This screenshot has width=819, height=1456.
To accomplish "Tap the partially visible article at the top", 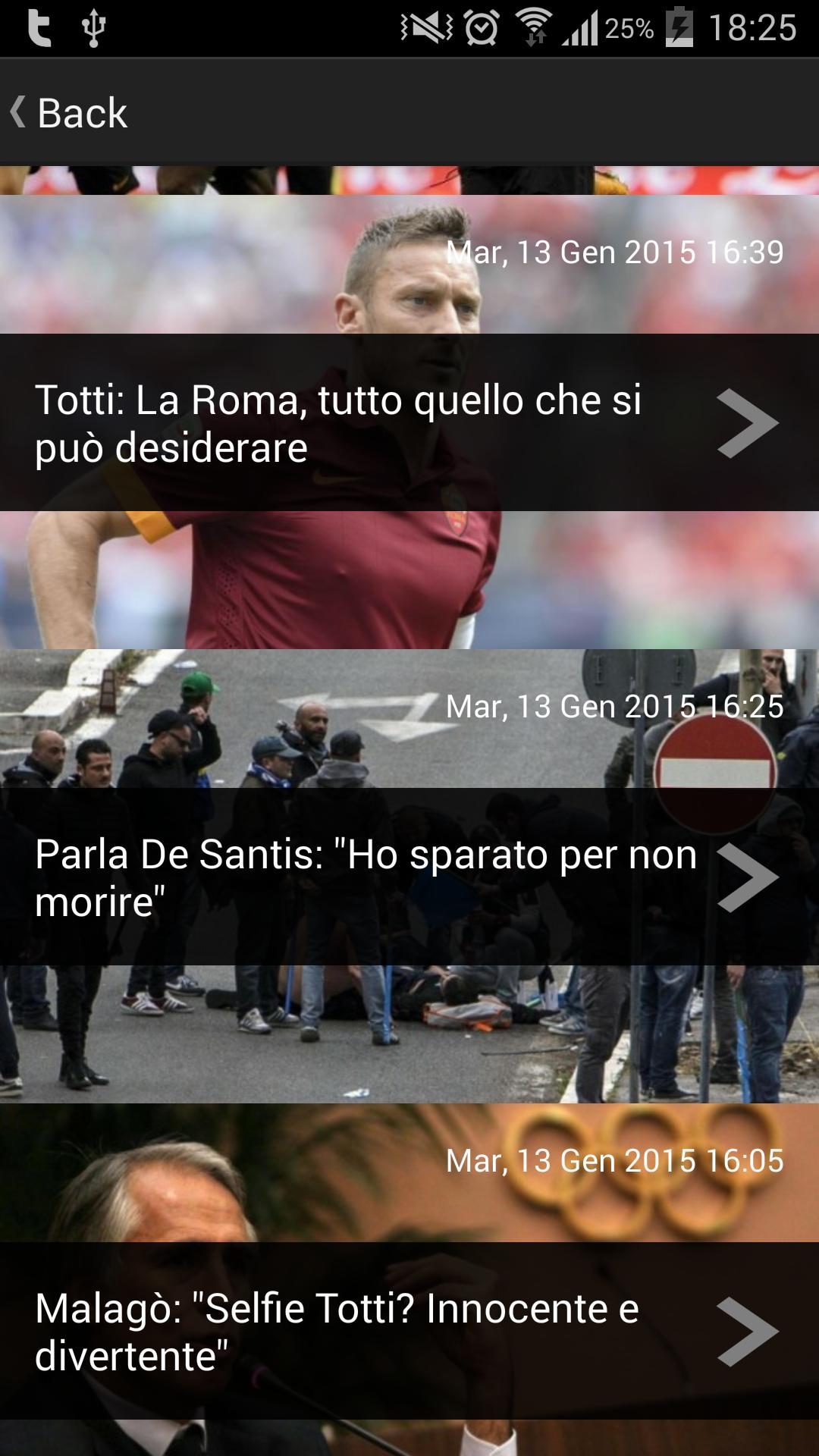I will click(409, 180).
